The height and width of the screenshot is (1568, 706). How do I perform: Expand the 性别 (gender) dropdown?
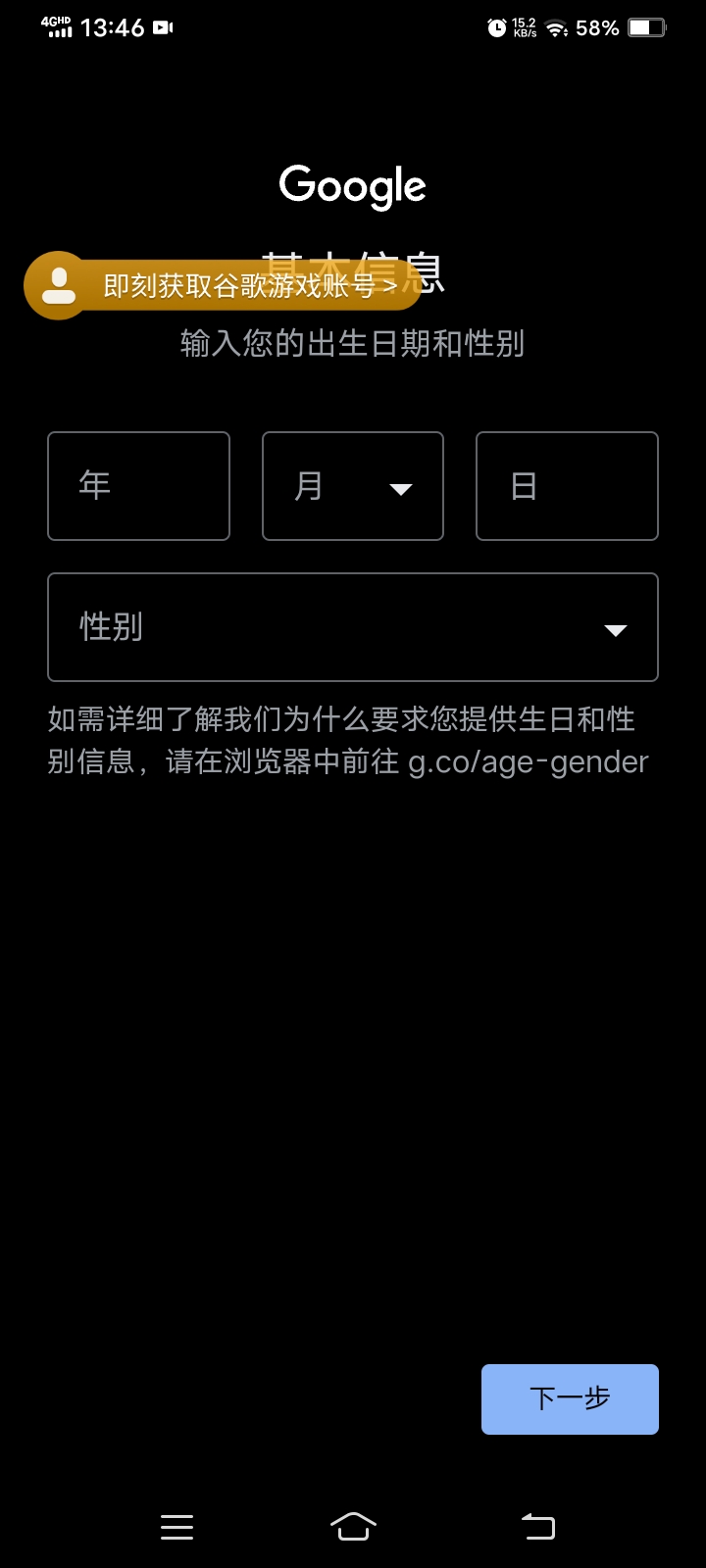pos(353,627)
